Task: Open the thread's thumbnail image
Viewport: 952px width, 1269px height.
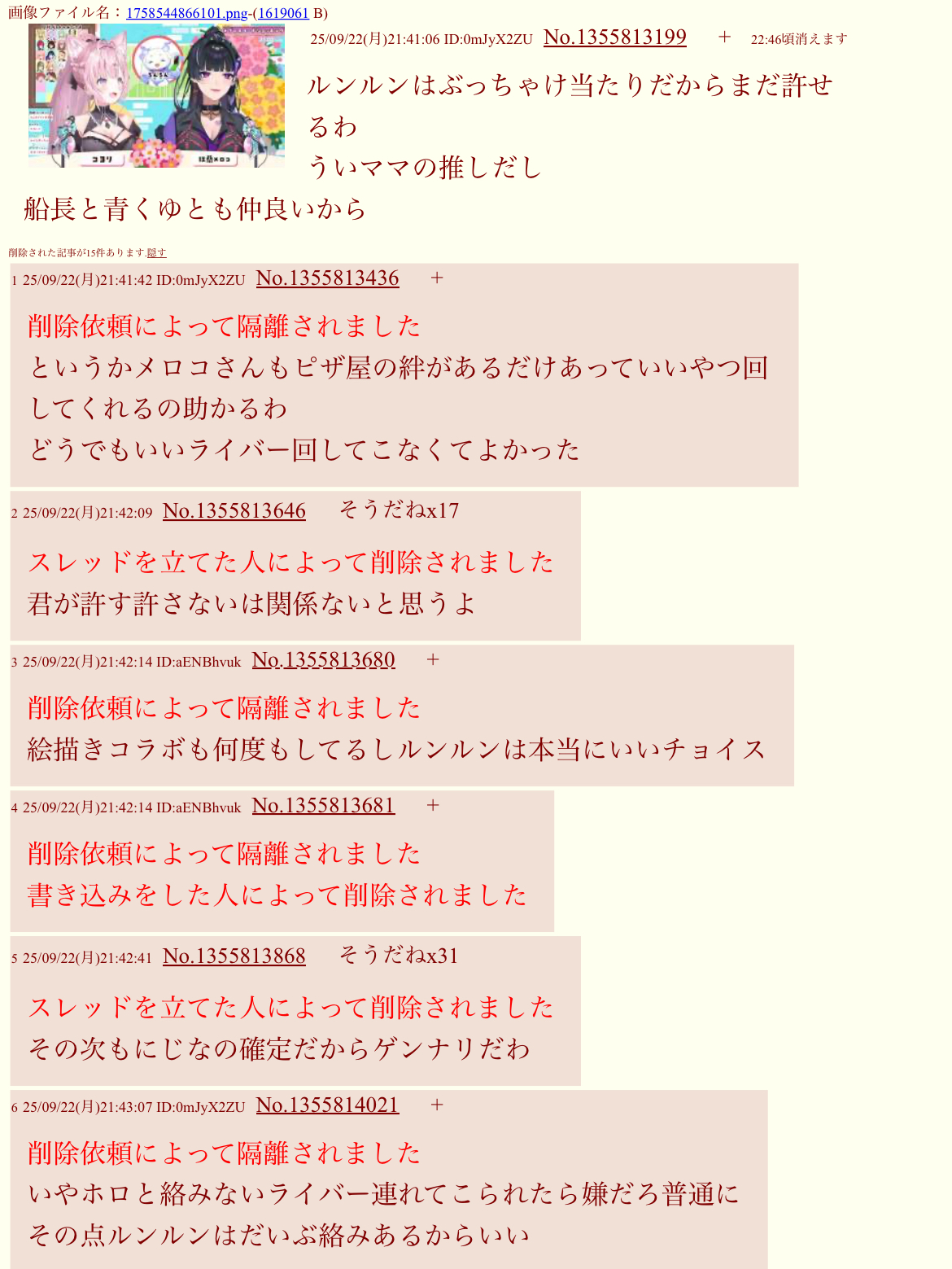Action: point(156,95)
